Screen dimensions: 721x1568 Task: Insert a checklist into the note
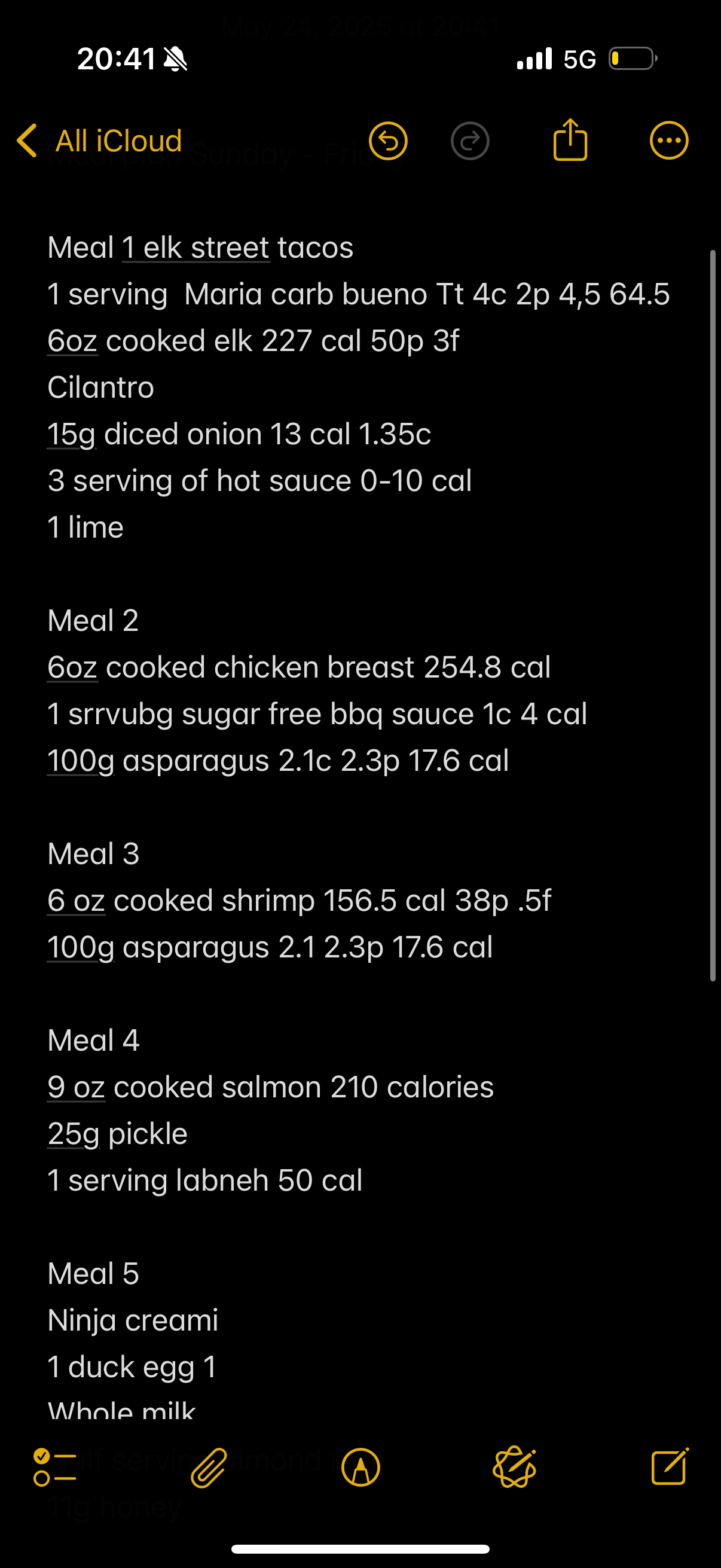tap(55, 1468)
